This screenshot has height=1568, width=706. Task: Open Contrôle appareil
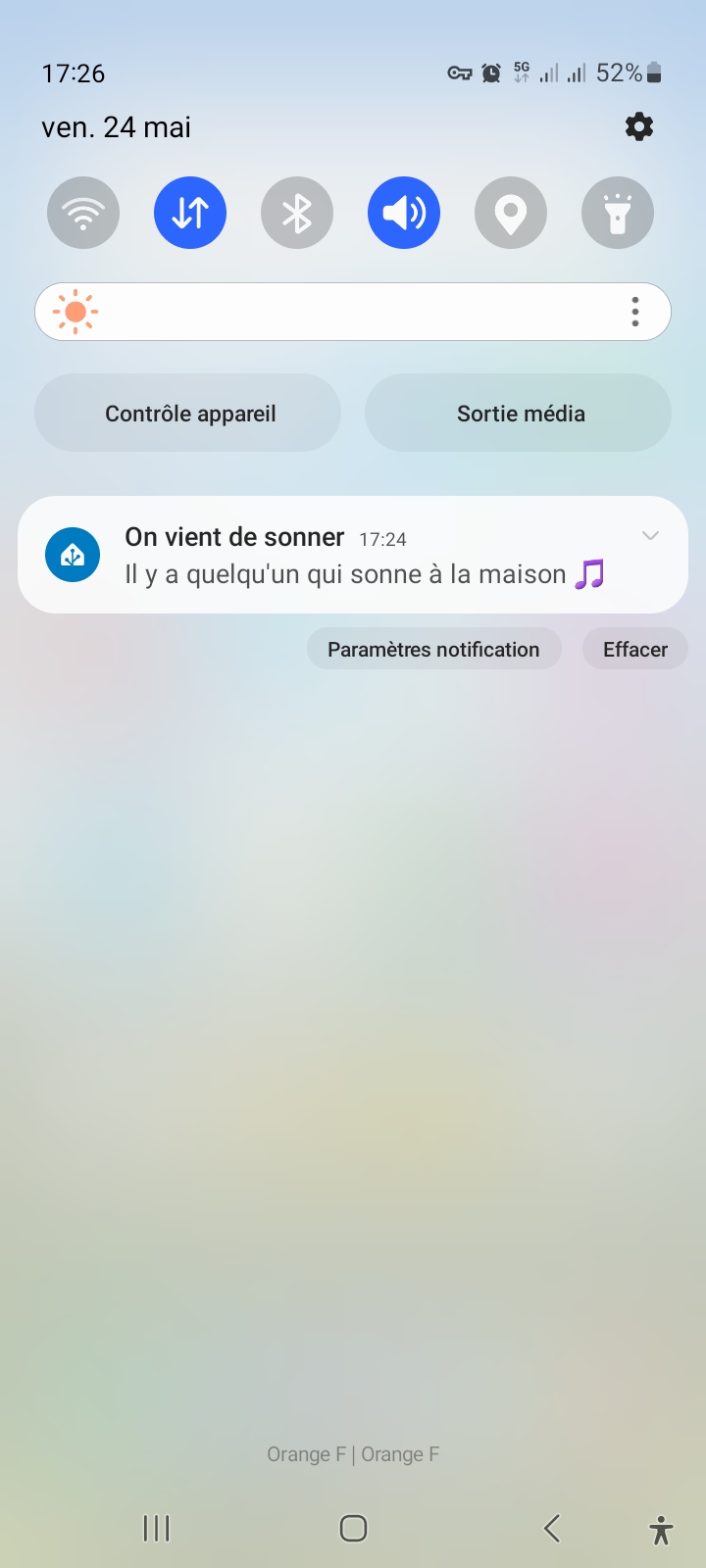coord(188,413)
